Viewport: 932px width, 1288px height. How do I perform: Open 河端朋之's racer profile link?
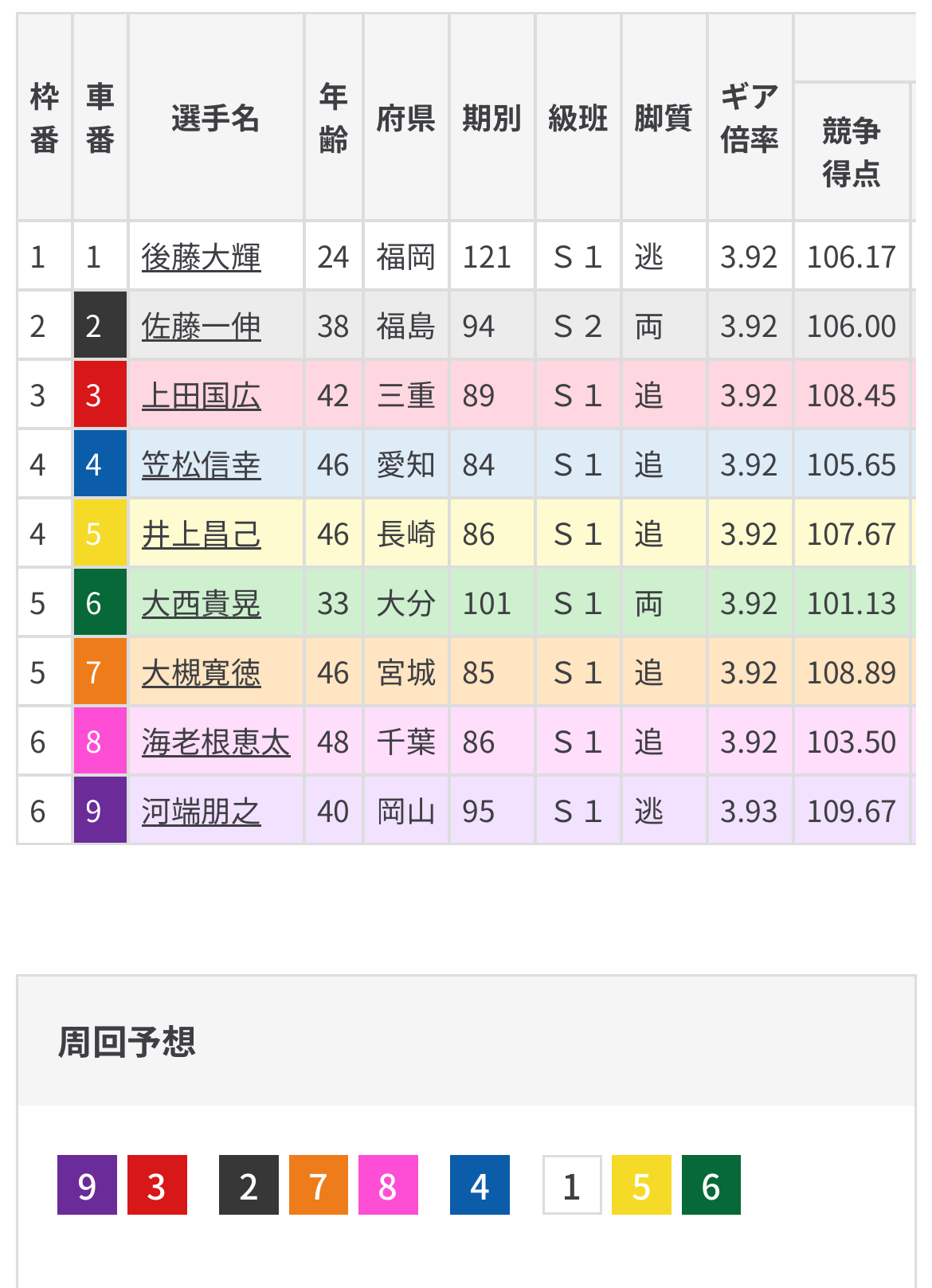(201, 812)
